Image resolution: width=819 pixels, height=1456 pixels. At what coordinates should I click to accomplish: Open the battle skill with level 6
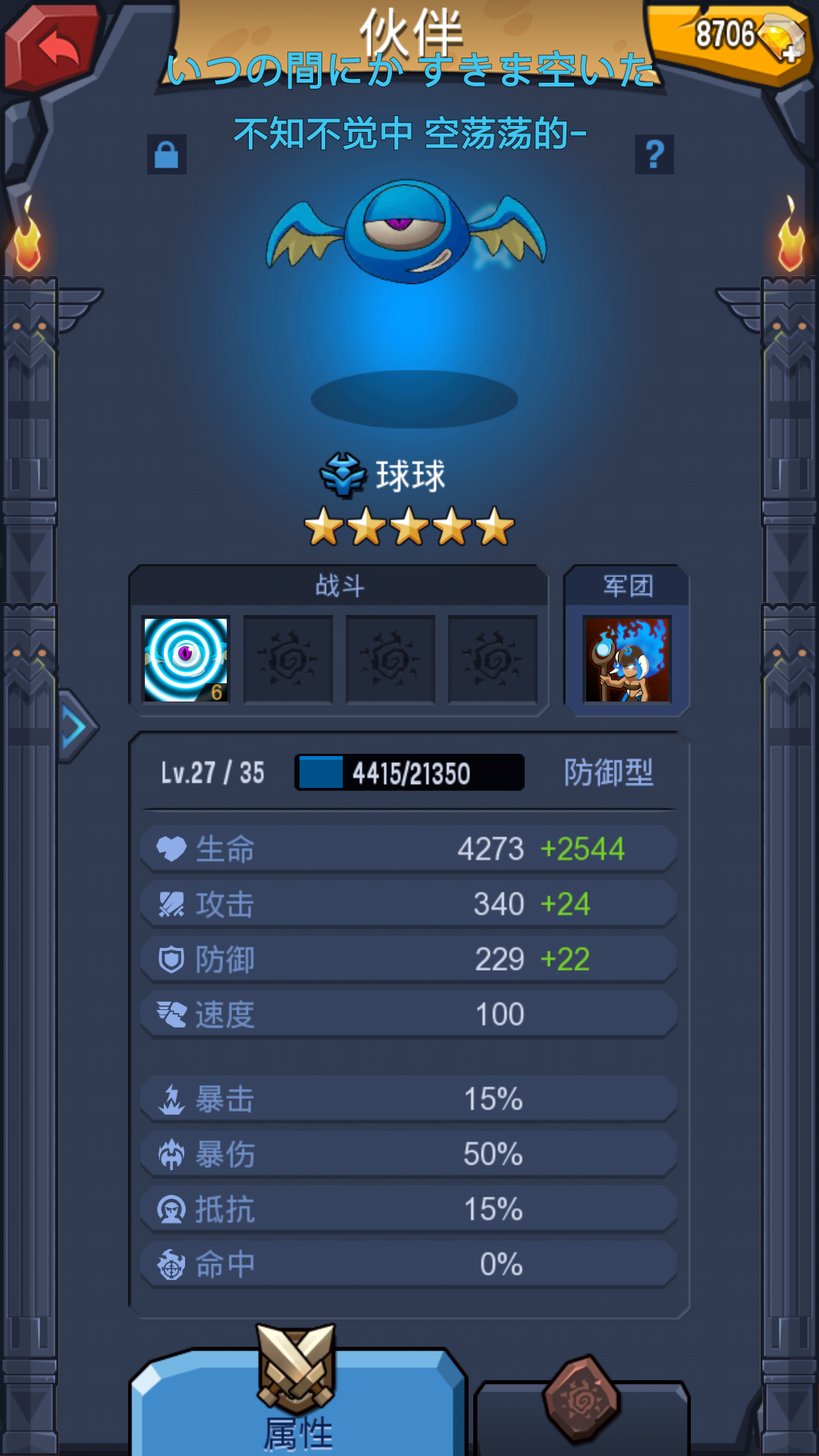[186, 659]
